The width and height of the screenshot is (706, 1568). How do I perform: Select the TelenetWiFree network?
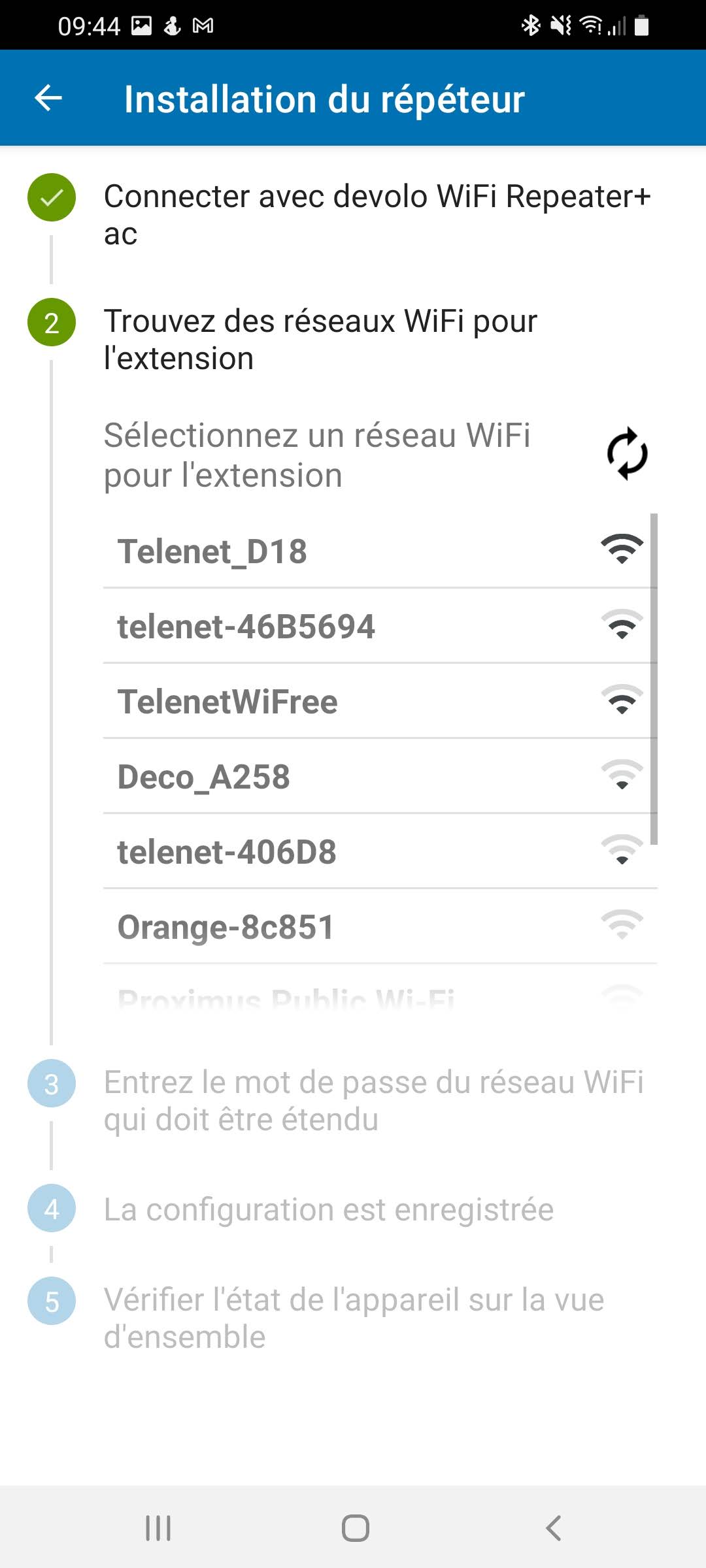coord(379,702)
